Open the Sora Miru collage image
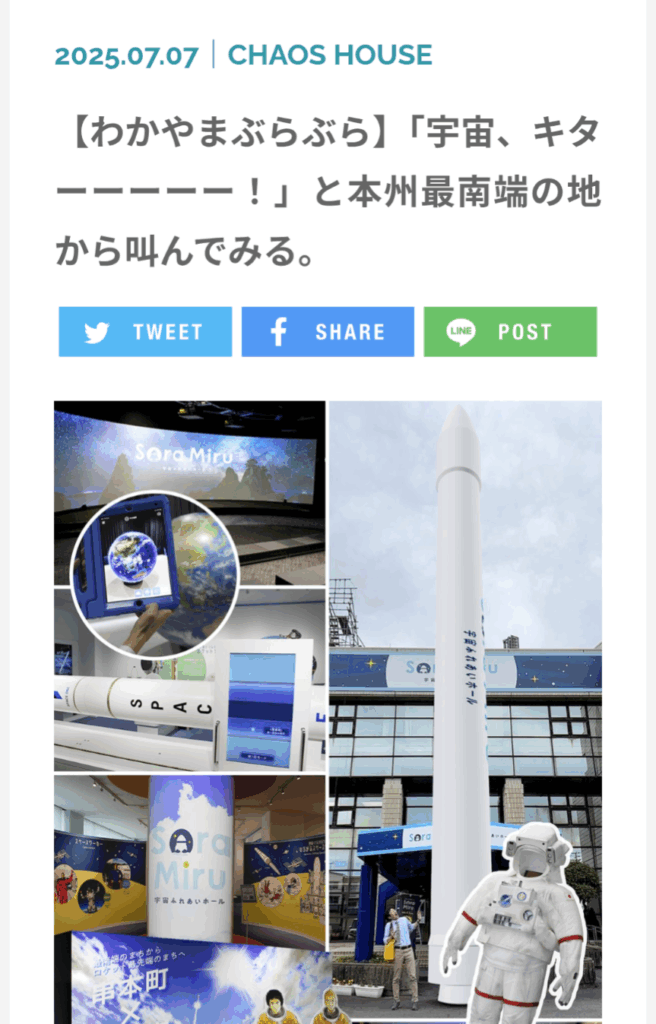This screenshot has height=1024, width=656. 328,710
